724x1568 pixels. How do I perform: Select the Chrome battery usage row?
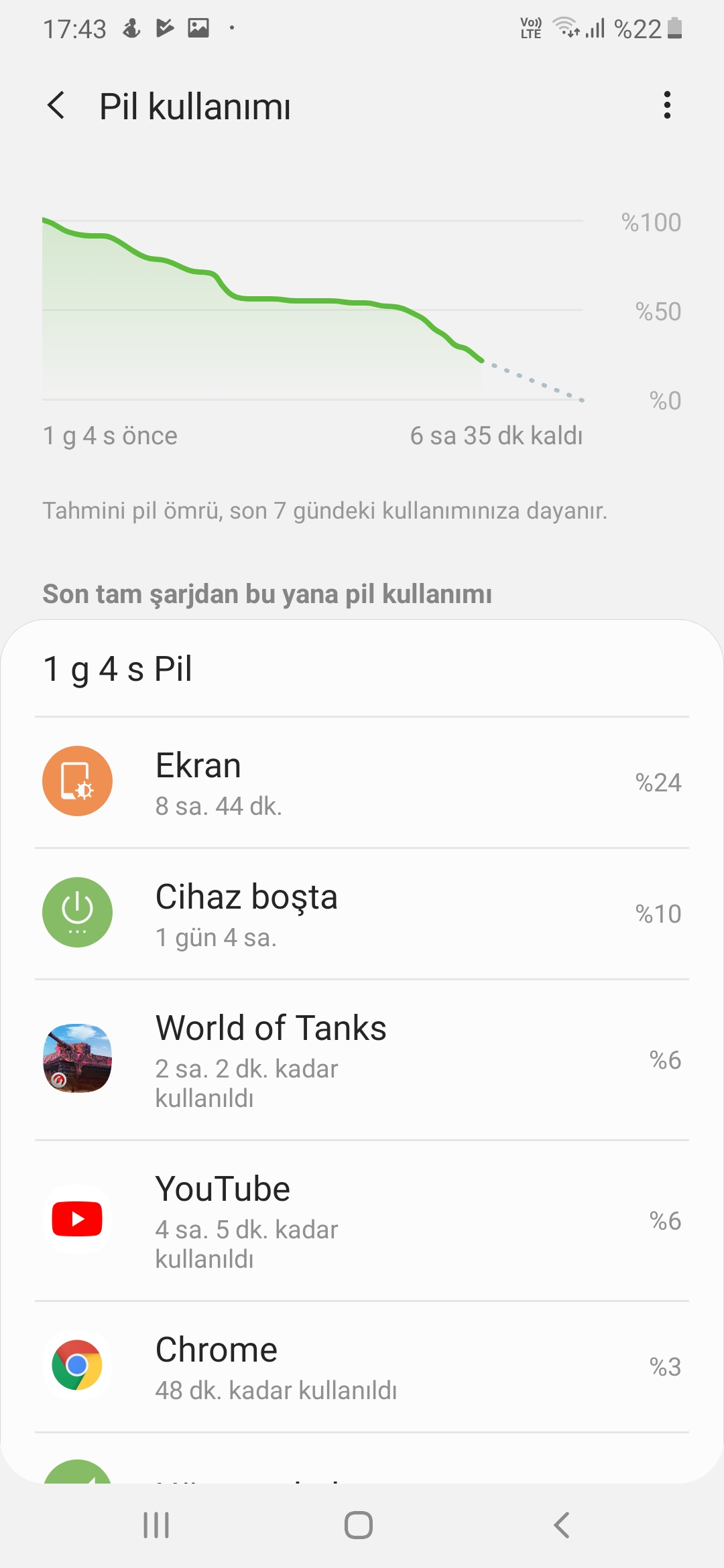coord(362,1367)
